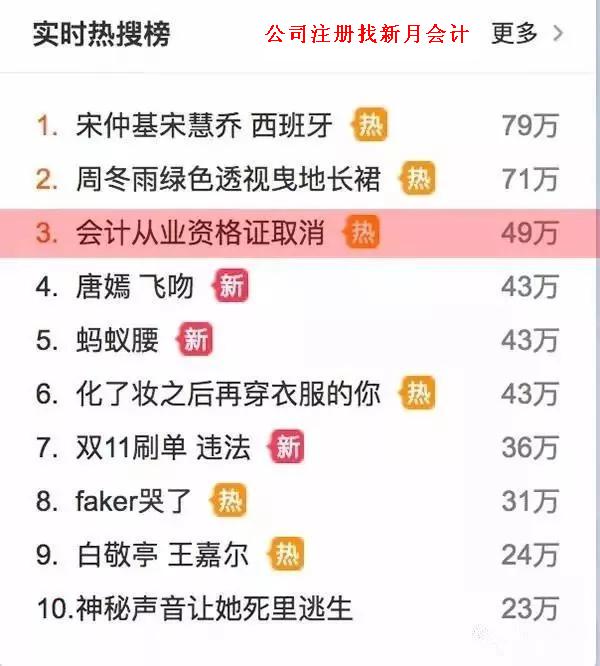View trending topic 唐嫣 飞吻
Image resolution: width=600 pixels, height=666 pixels.
134,287
